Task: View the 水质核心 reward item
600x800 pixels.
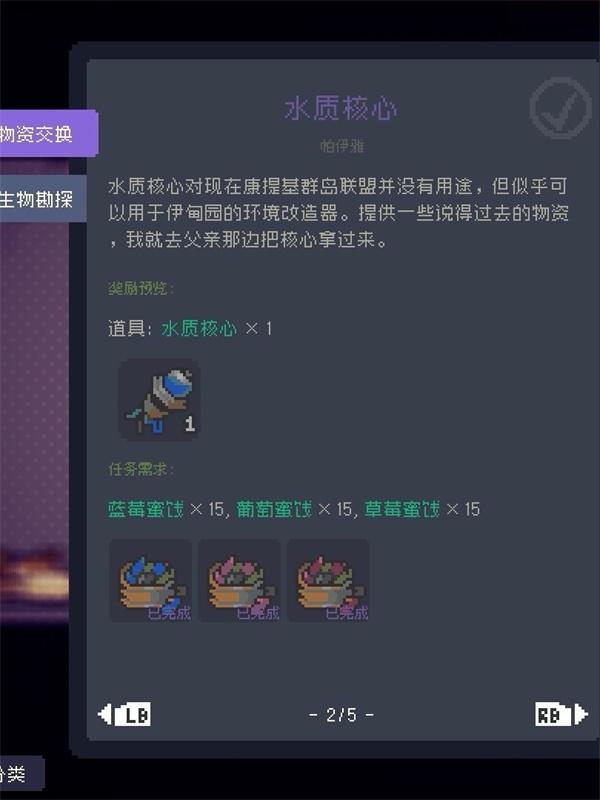Action: tap(159, 400)
